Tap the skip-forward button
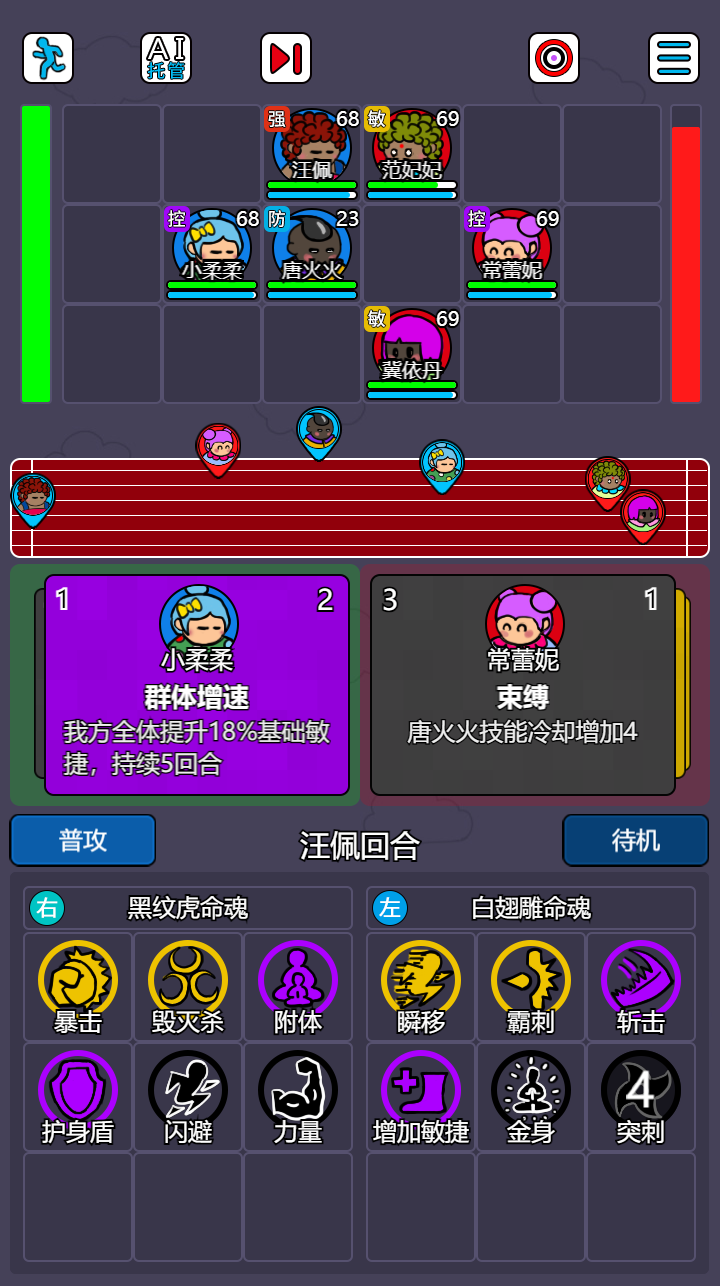This screenshot has width=720, height=1286. pyautogui.click(x=286, y=58)
